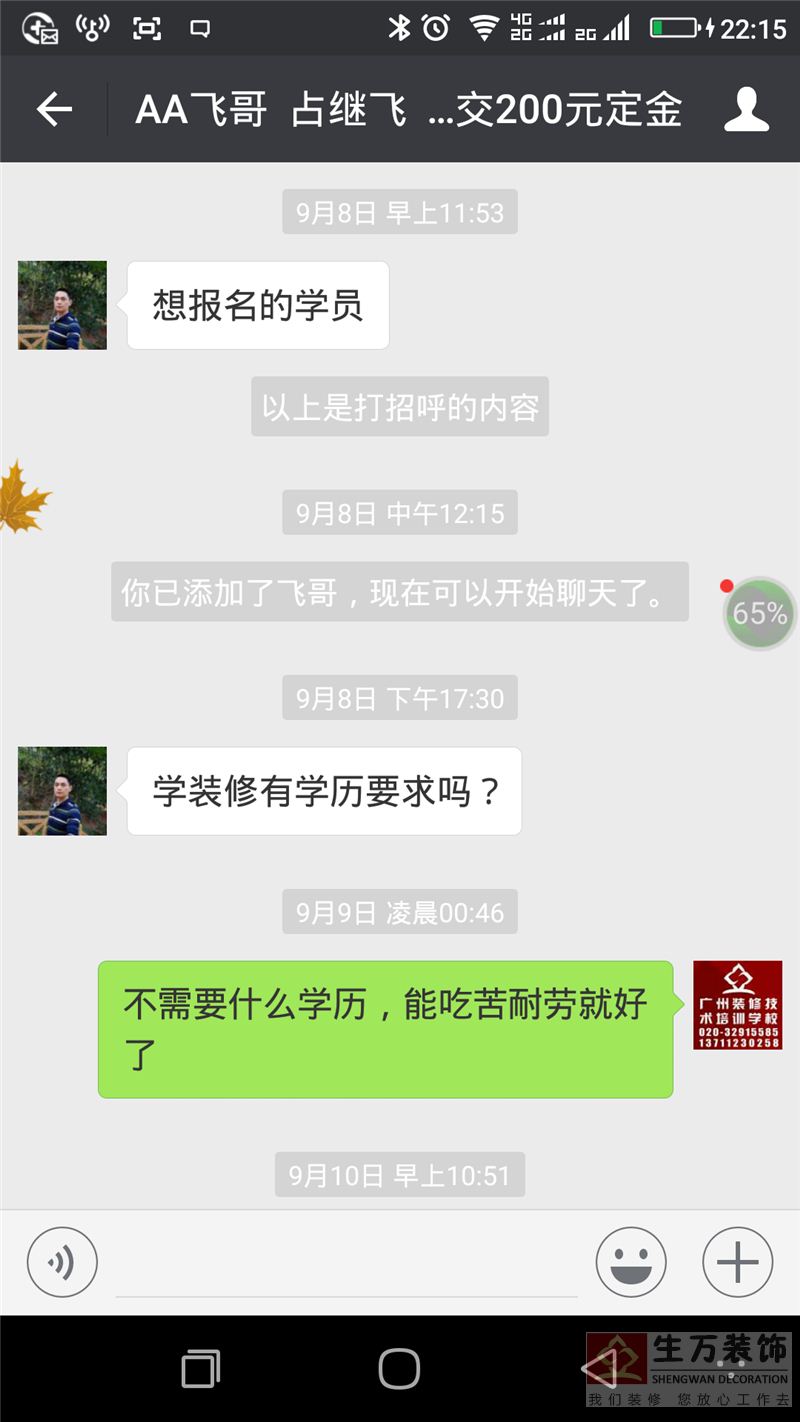Go back from the chat screen
Image resolution: width=800 pixels, height=1422 pixels.
pyautogui.click(x=54, y=109)
